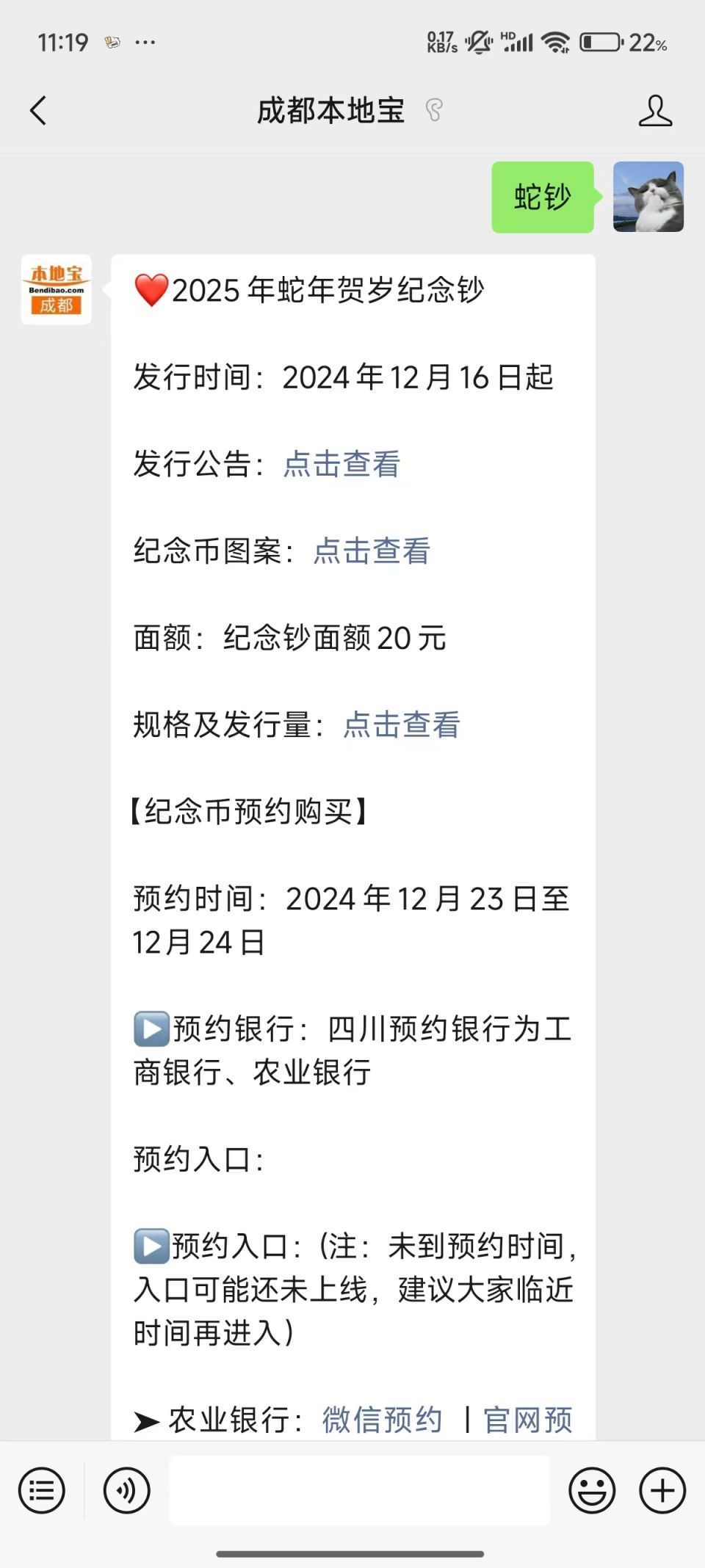Open the 官网预 link for 农业银行
705x1568 pixels.
[x=527, y=1420]
